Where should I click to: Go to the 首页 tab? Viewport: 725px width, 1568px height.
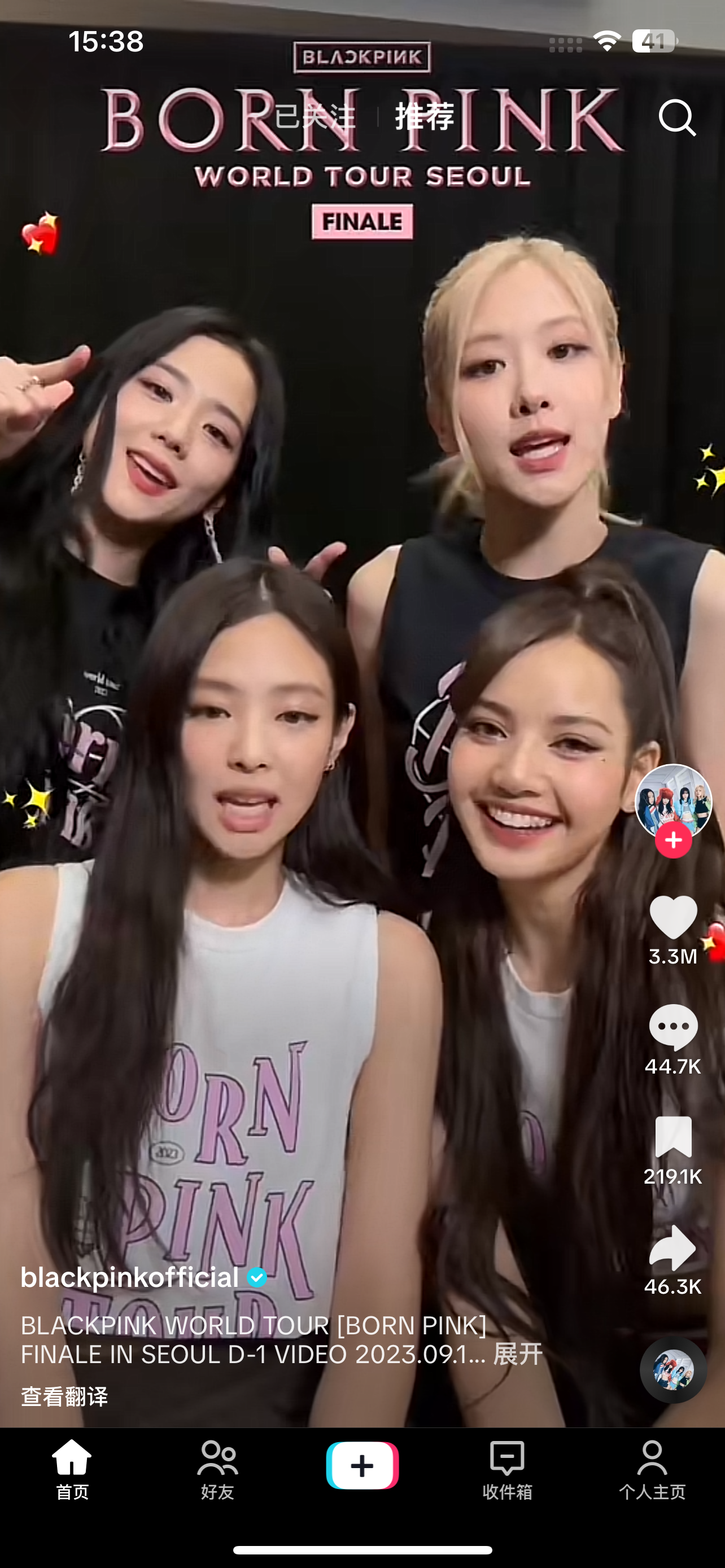point(72,1469)
